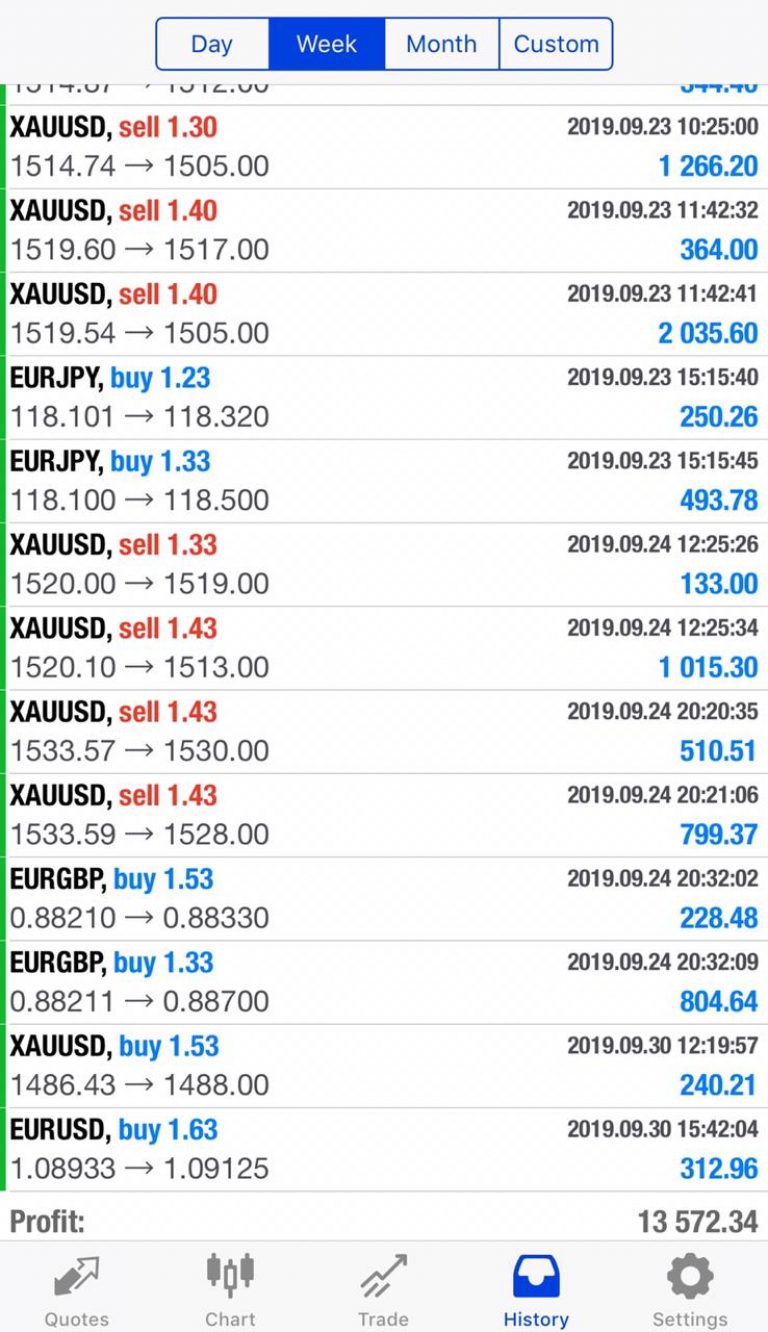Tap the XAUUSD sell 1.40 trade with profit 364.00
Image resolution: width=768 pixels, height=1332 pixels.
384,230
